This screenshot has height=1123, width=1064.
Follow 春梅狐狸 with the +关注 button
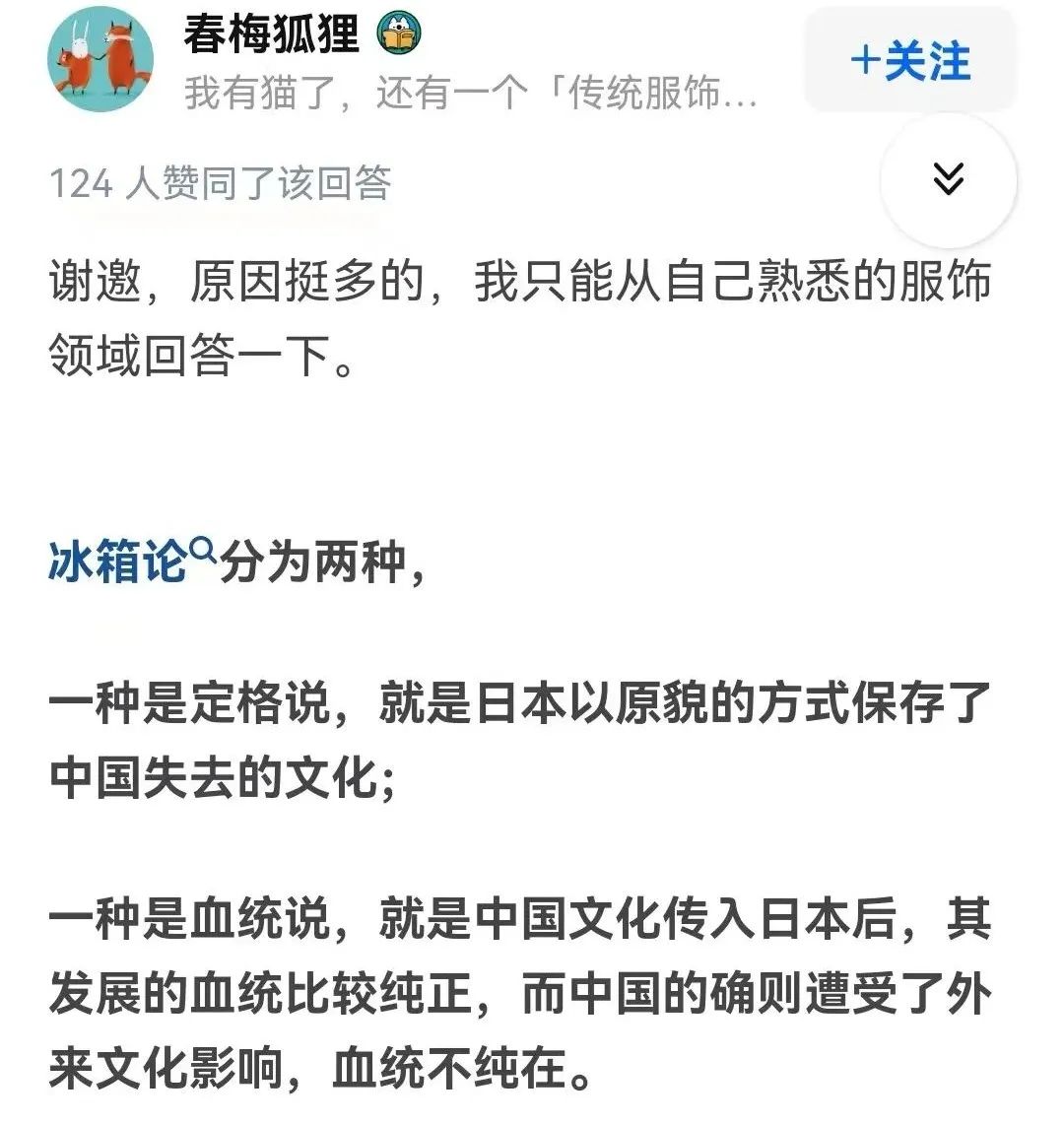point(910,61)
